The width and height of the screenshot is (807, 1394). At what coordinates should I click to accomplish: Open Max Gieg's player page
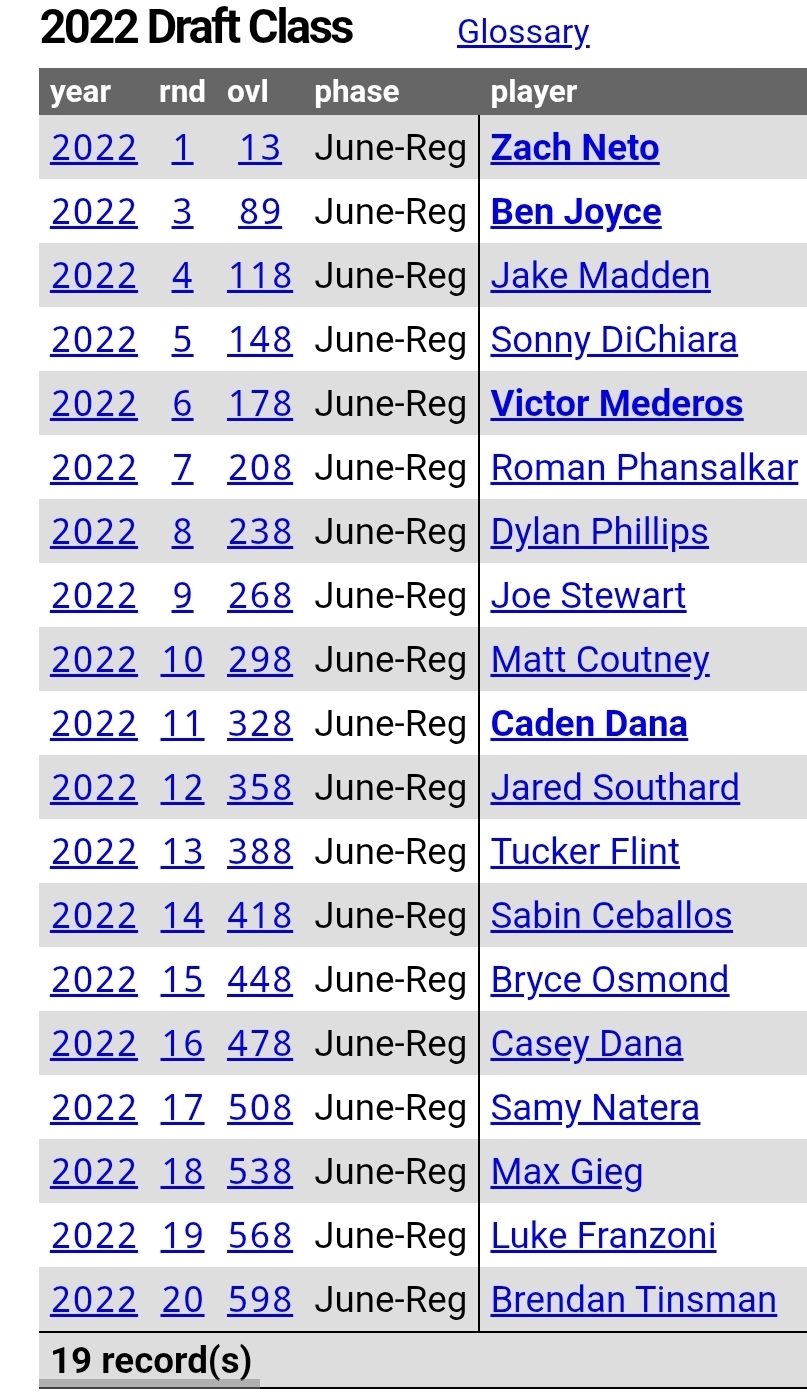567,1172
